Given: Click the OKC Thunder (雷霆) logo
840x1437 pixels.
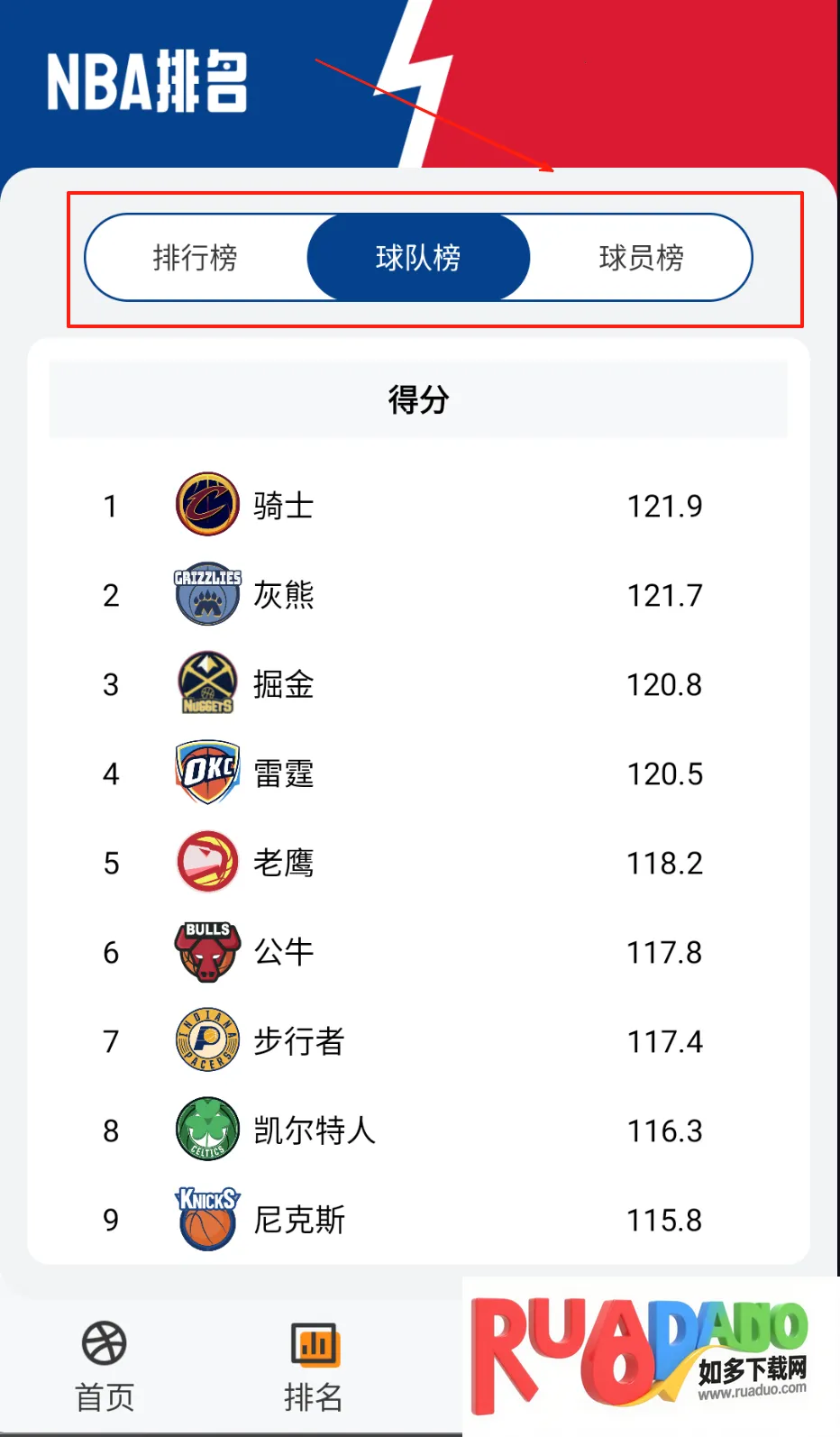Looking at the screenshot, I should click(206, 773).
